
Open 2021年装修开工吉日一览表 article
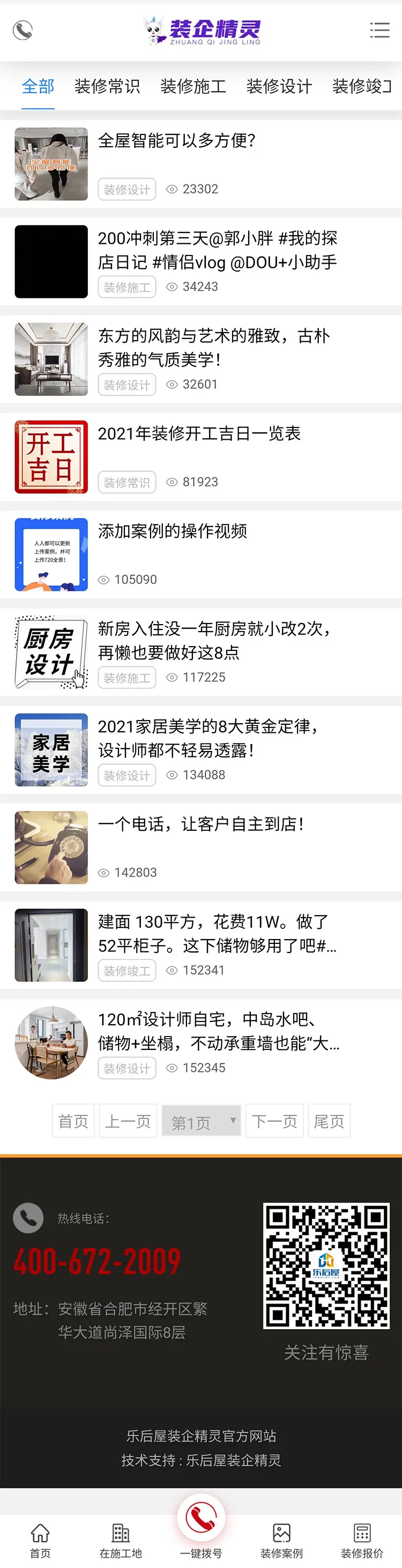click(199, 433)
